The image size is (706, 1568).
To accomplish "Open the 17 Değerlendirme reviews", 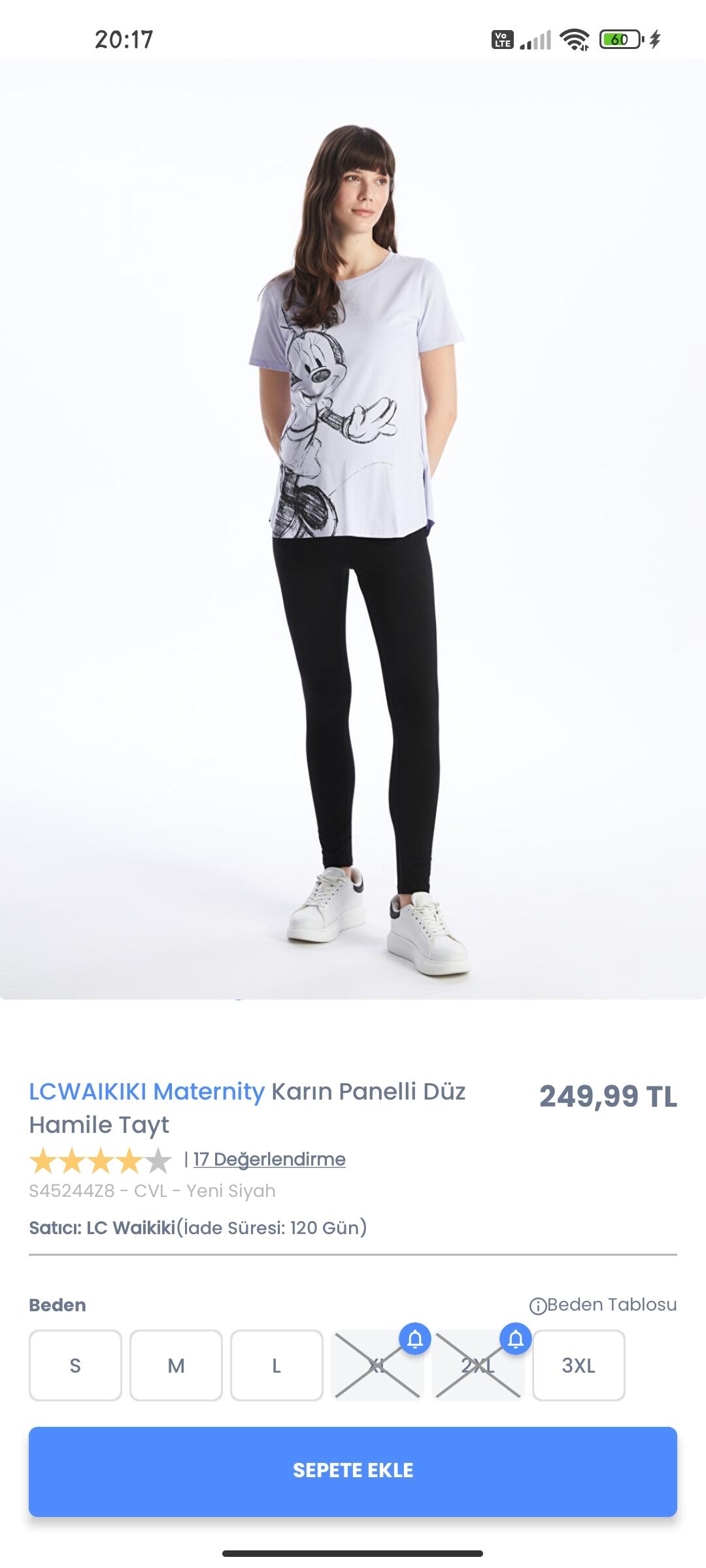I will (269, 1159).
